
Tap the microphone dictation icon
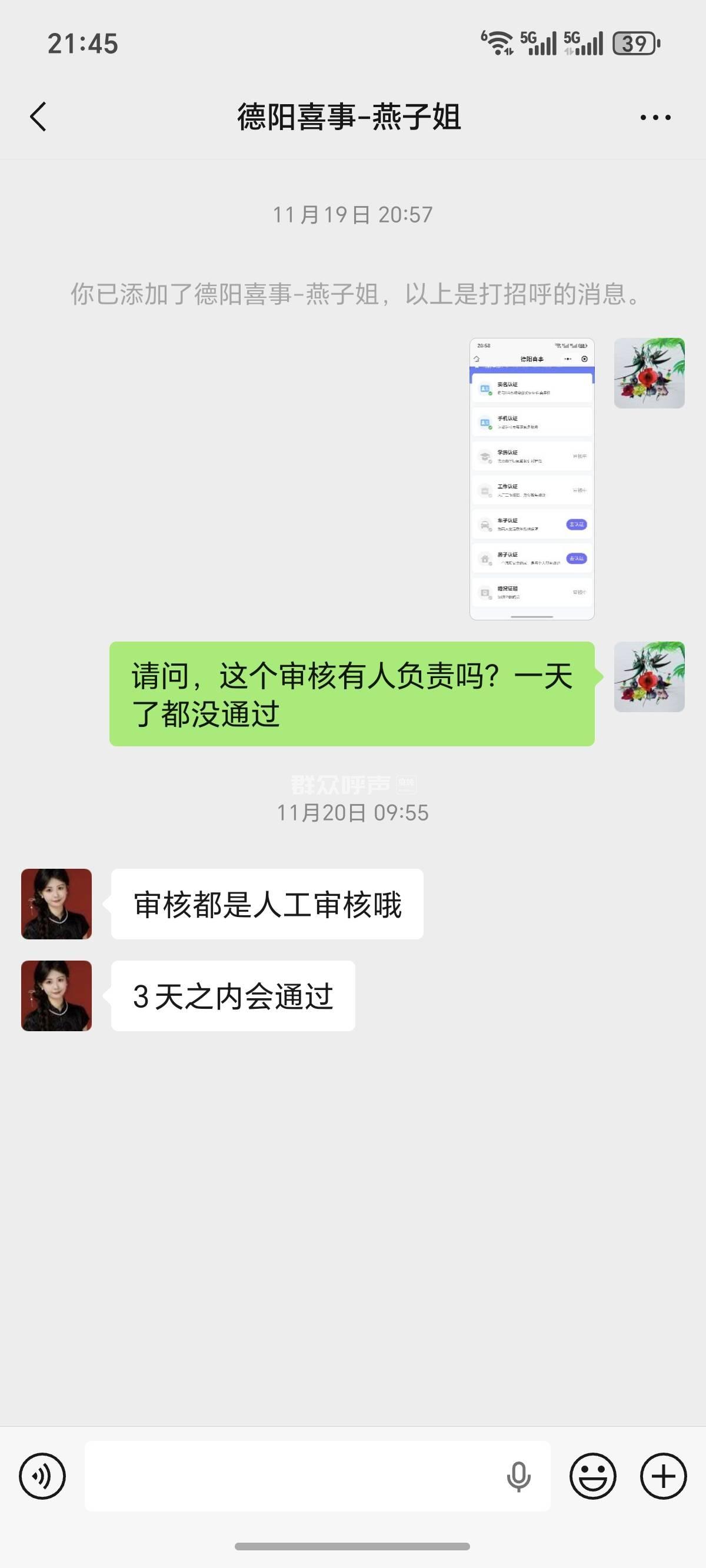click(x=518, y=1477)
